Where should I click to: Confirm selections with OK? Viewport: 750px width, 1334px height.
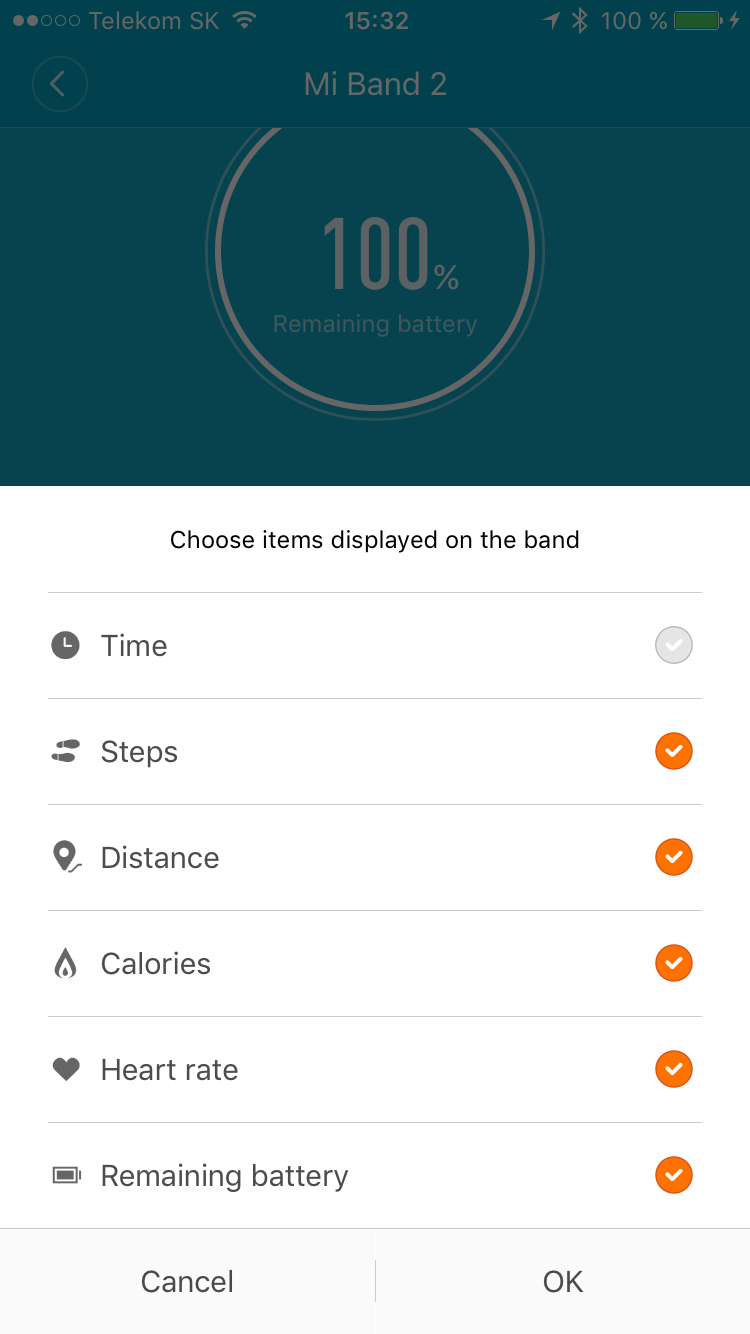(x=562, y=1281)
